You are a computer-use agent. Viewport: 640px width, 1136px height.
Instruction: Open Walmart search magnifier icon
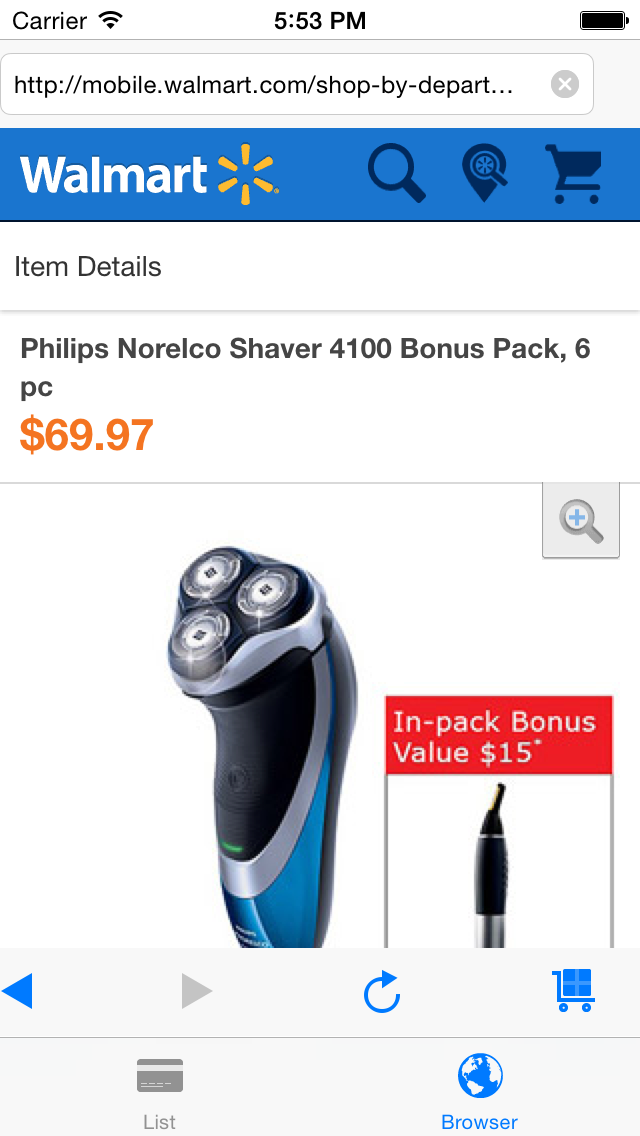[x=396, y=174]
